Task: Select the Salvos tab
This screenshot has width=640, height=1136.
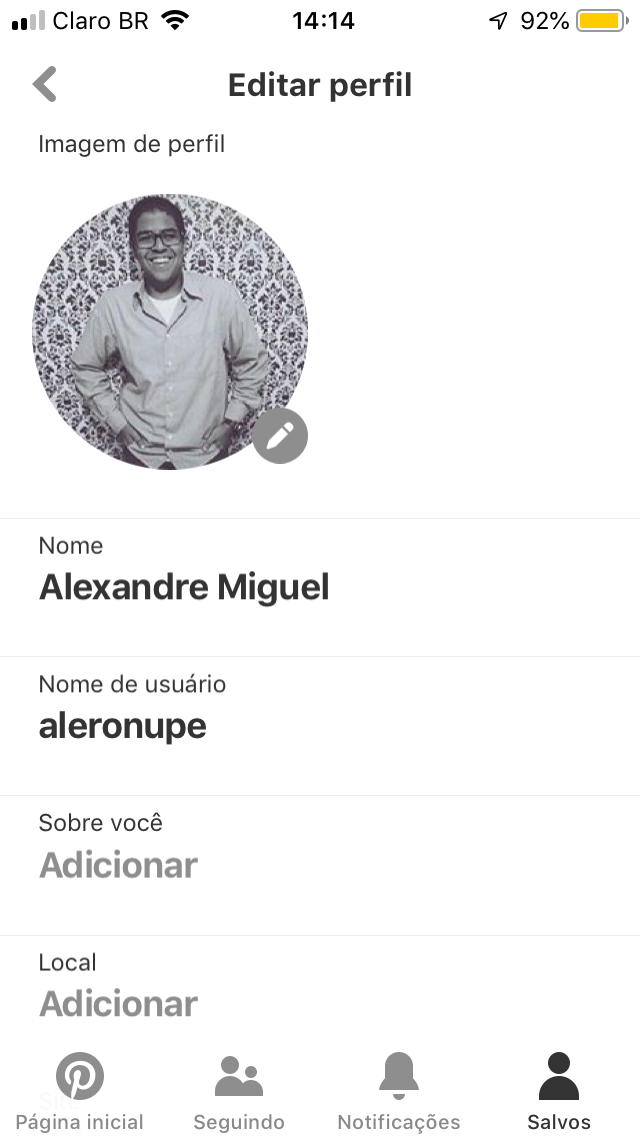Action: (x=559, y=1090)
